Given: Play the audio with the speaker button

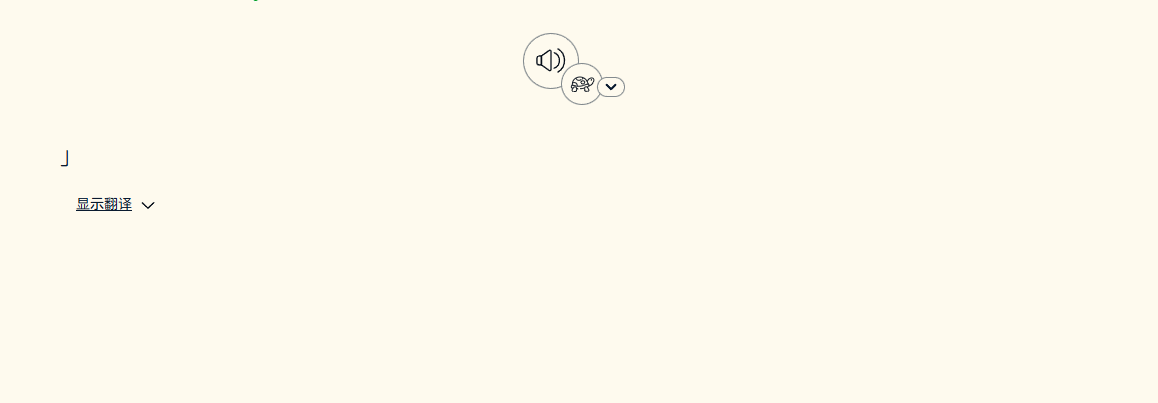Looking at the screenshot, I should pyautogui.click(x=550, y=61).
